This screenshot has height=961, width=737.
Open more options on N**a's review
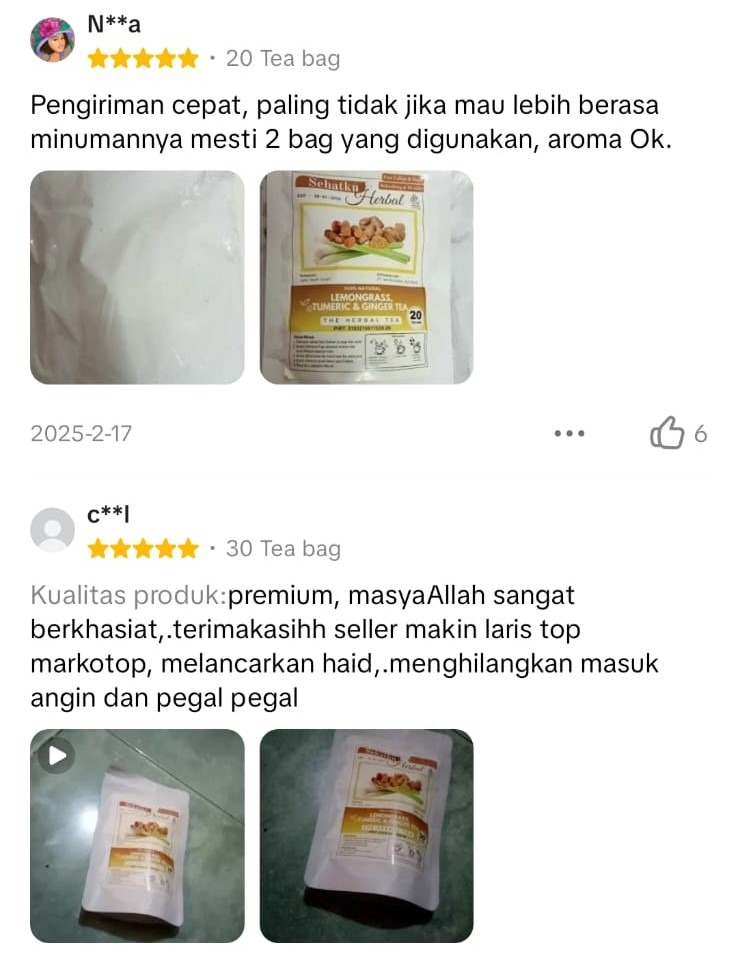click(569, 433)
